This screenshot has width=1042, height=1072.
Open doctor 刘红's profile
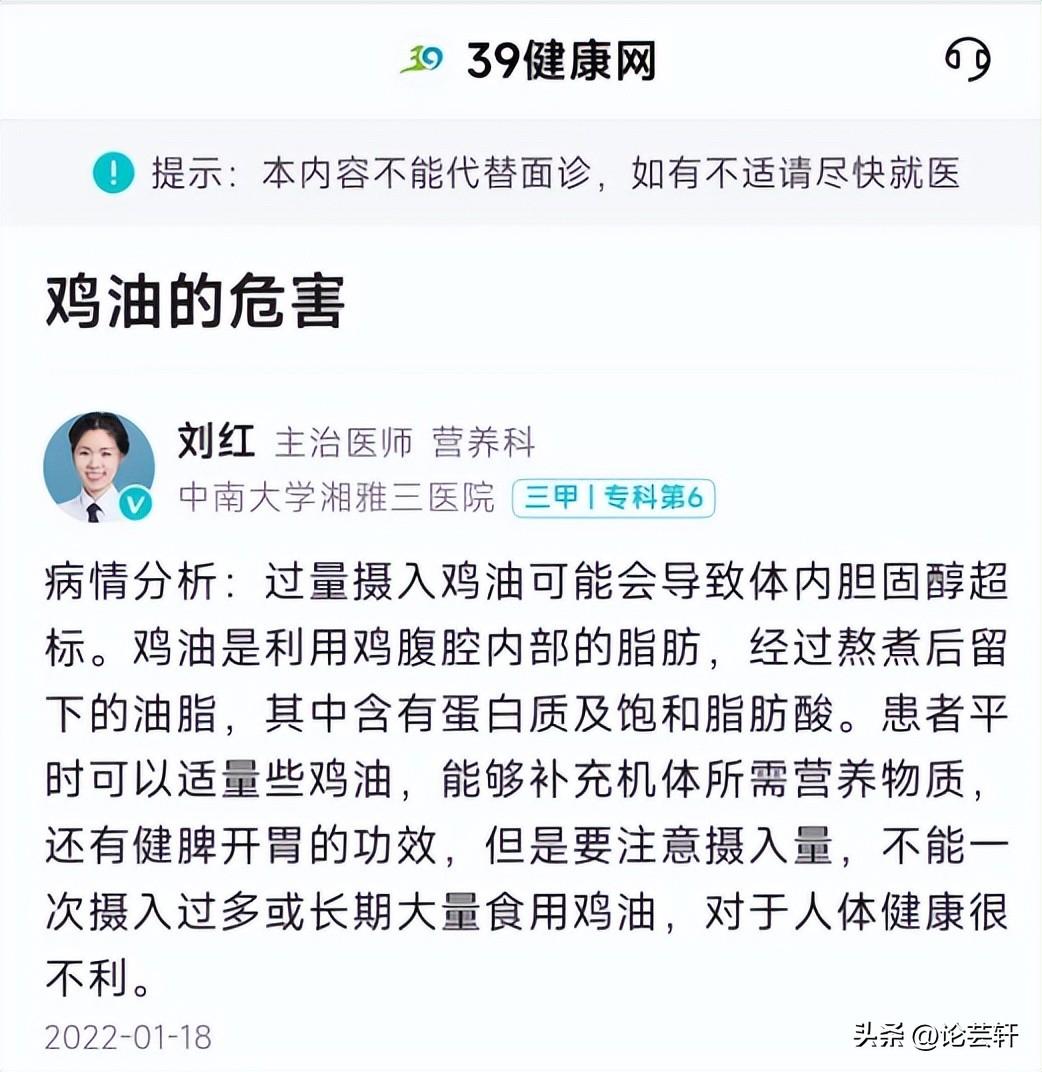[x=98, y=467]
